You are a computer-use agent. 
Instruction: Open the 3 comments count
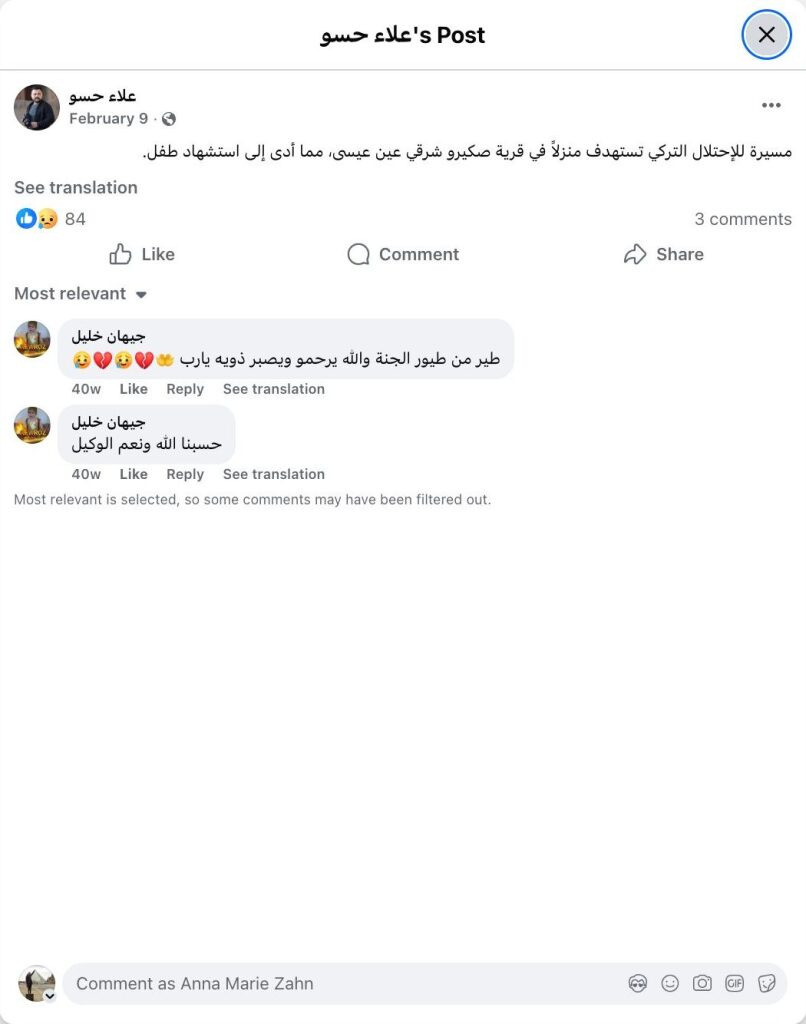pos(742,219)
